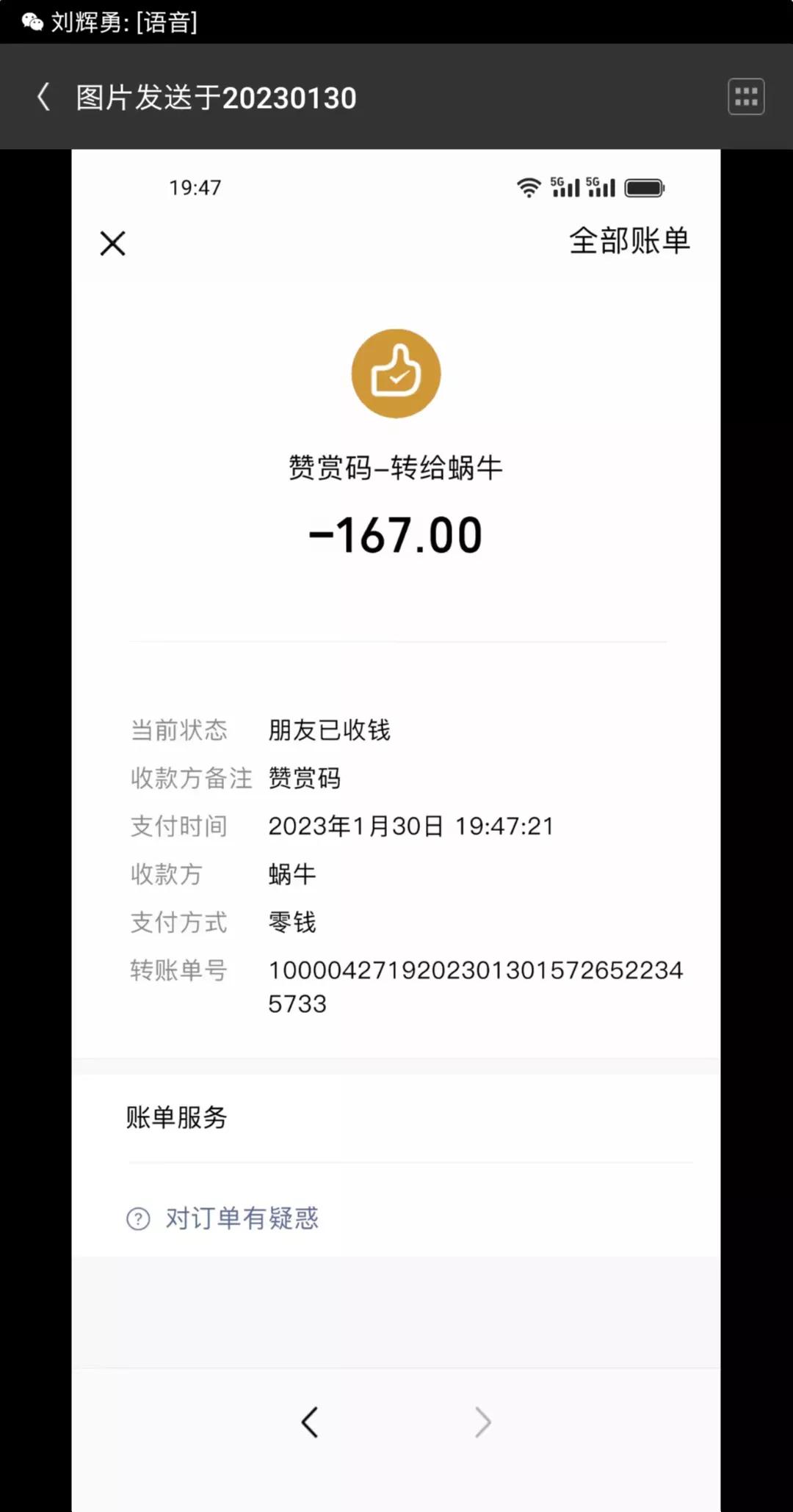Select the 朋友已收钱 status text
793x1512 pixels.
click(x=329, y=730)
